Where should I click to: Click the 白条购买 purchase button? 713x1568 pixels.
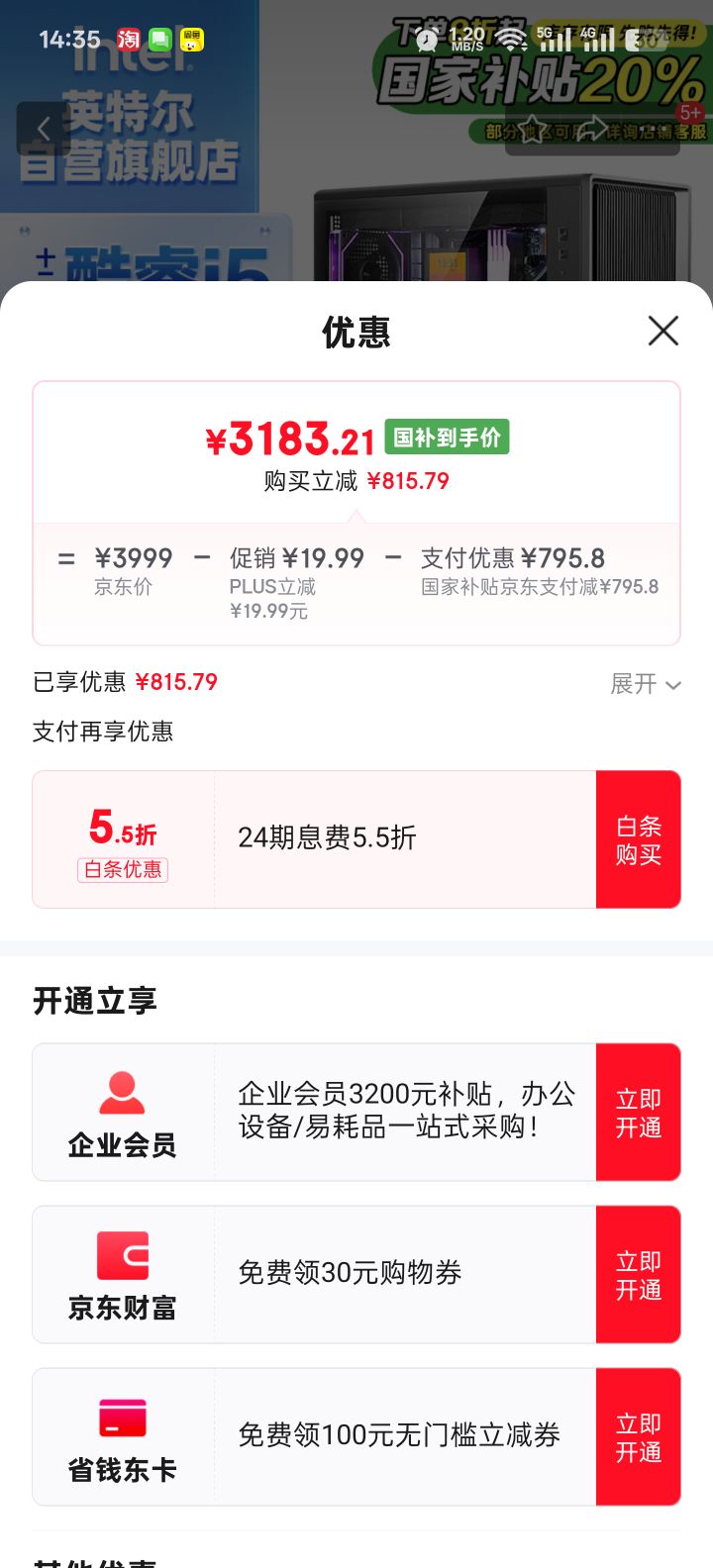tap(638, 838)
